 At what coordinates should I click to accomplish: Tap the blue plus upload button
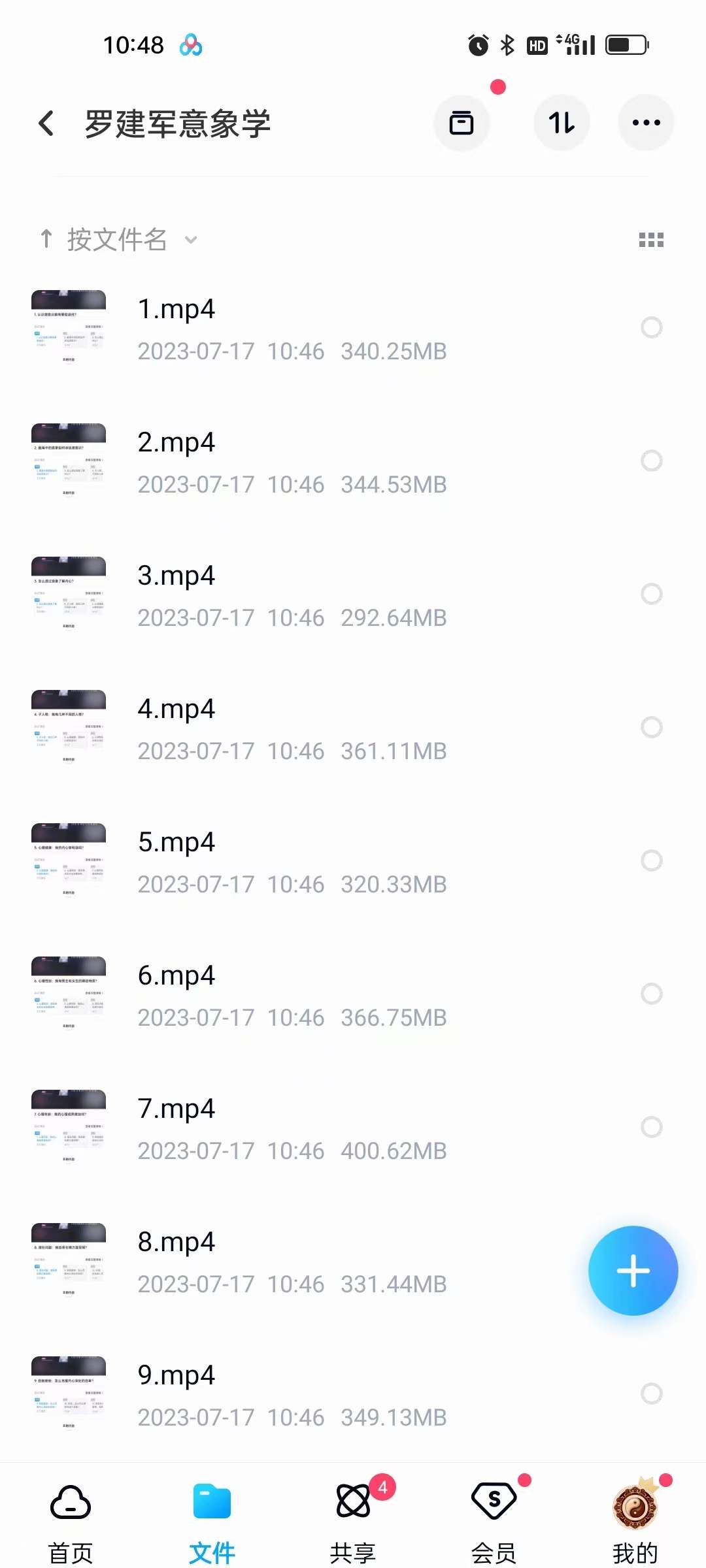coord(633,1271)
